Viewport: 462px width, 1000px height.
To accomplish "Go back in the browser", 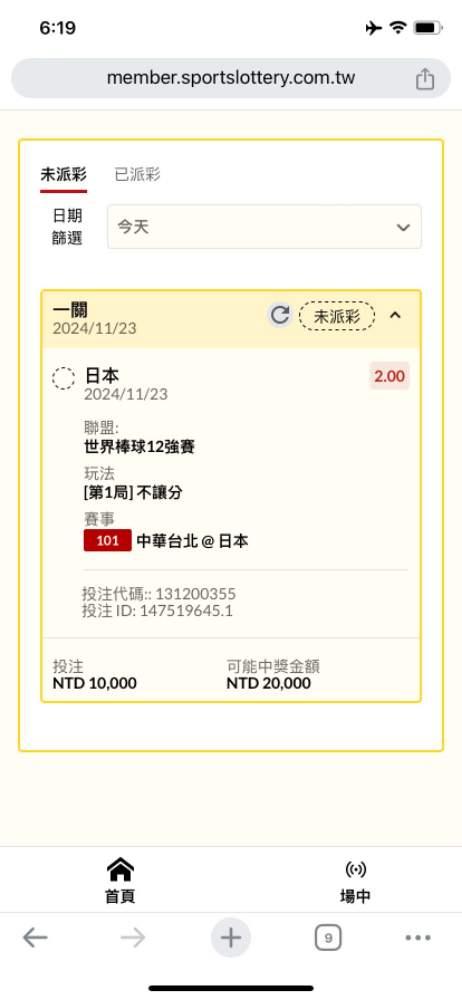I will coord(35,938).
